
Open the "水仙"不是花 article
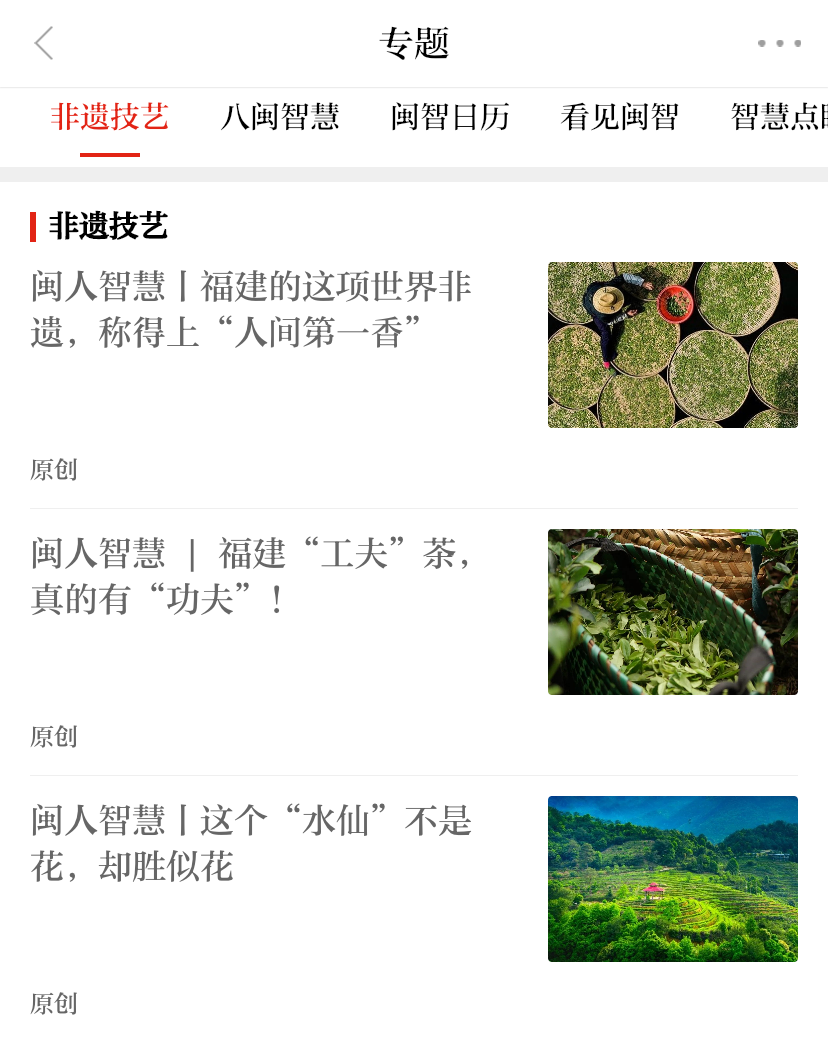coord(251,843)
